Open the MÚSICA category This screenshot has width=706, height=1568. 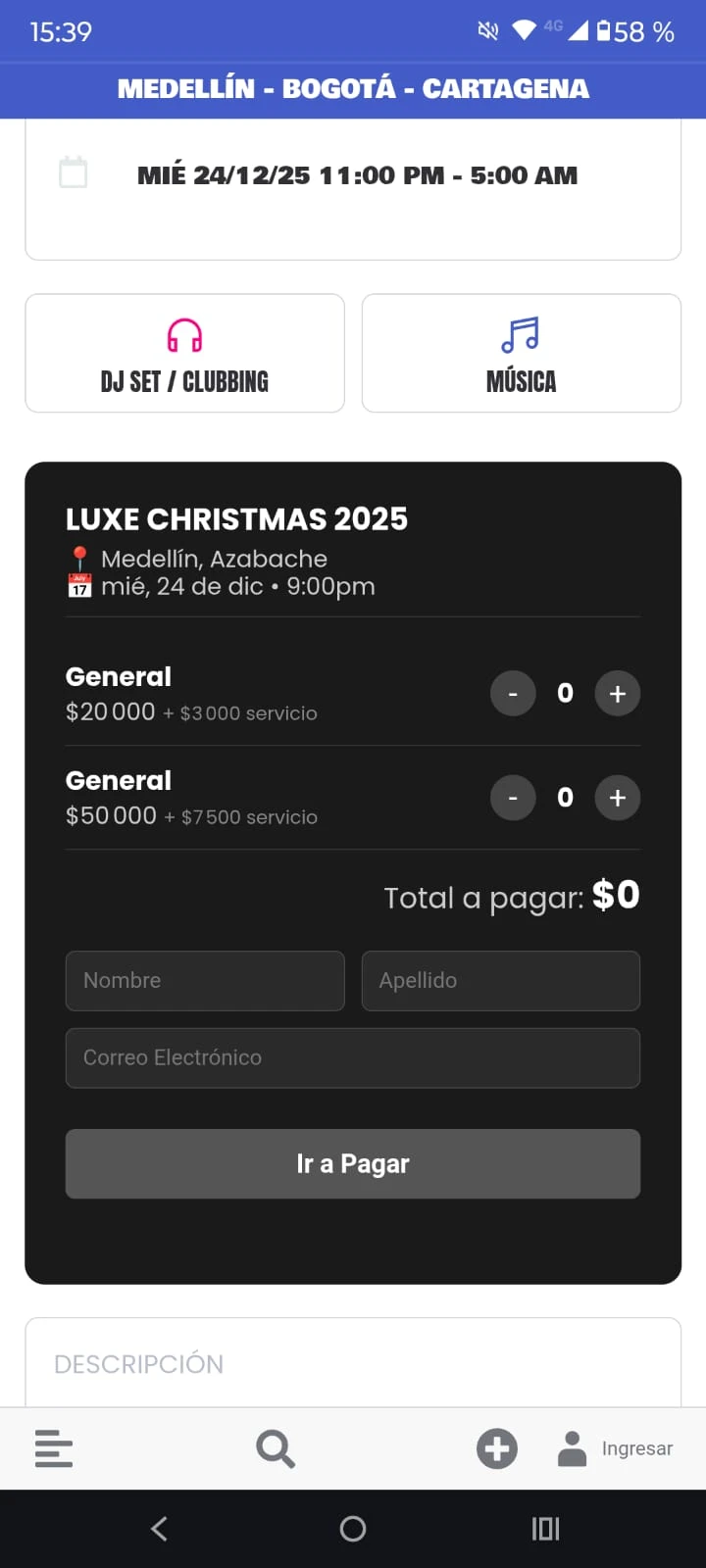tap(521, 354)
